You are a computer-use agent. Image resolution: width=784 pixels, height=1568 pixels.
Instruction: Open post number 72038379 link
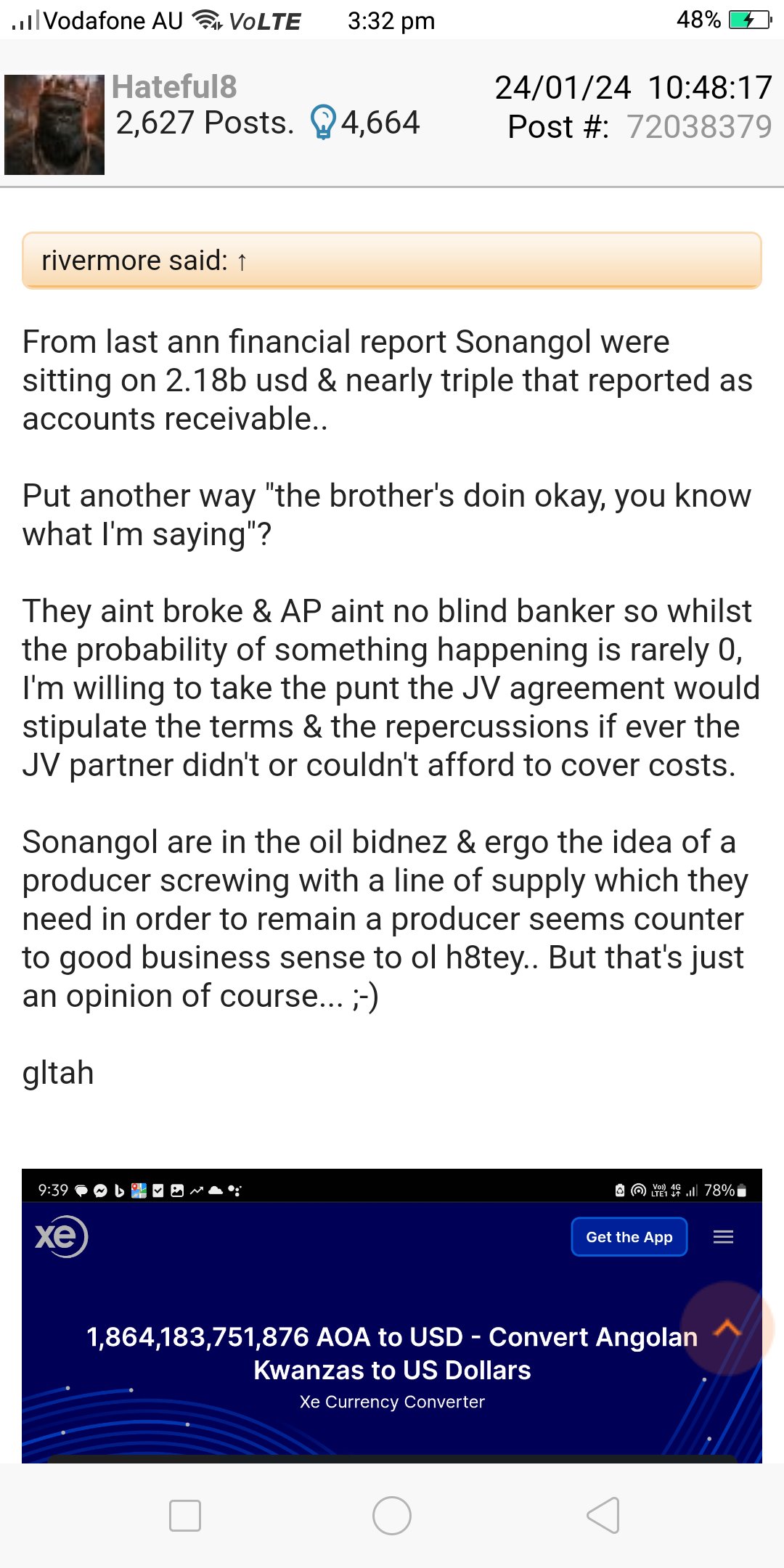[x=699, y=127]
